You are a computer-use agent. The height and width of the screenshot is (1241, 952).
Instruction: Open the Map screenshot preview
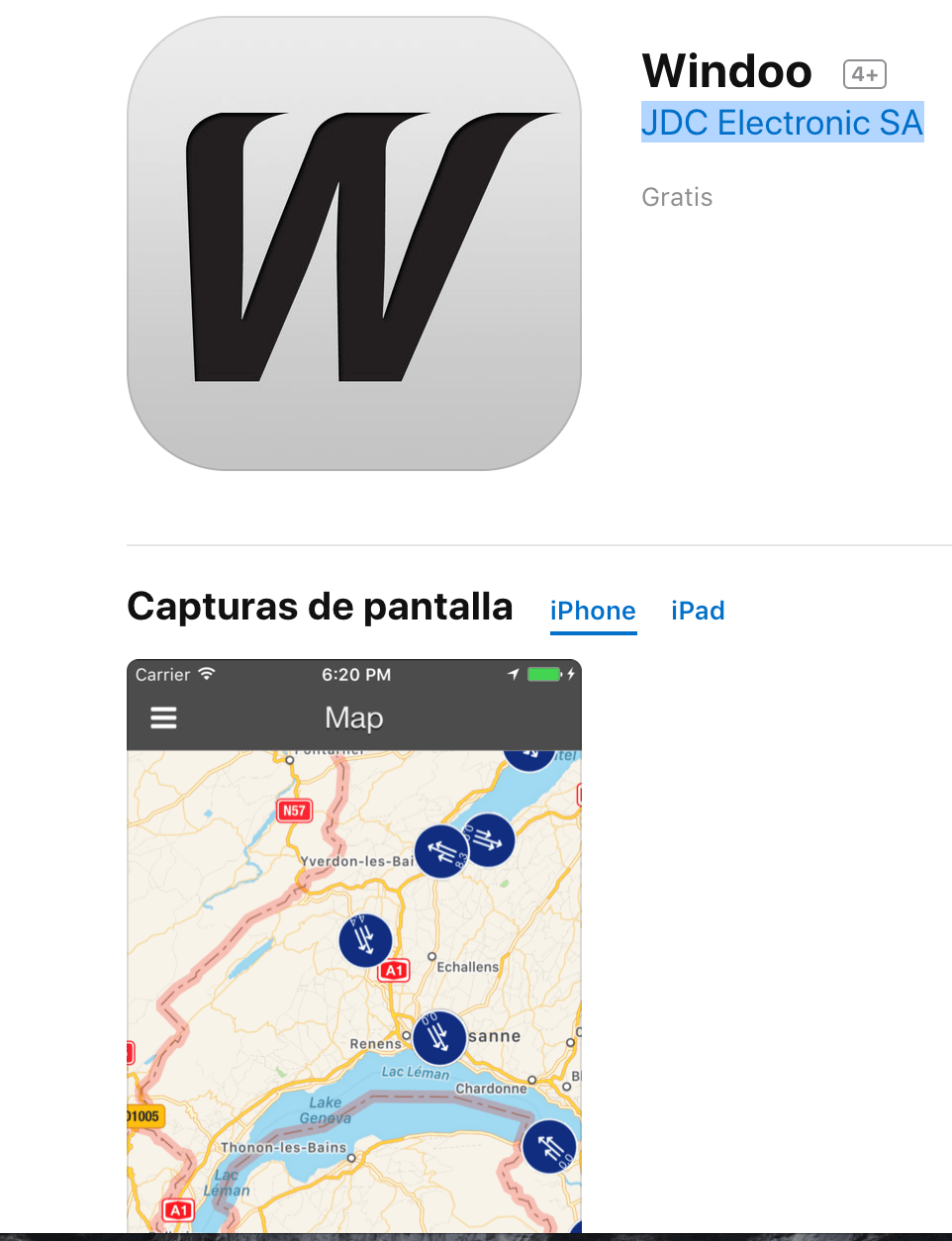pyautogui.click(x=353, y=945)
